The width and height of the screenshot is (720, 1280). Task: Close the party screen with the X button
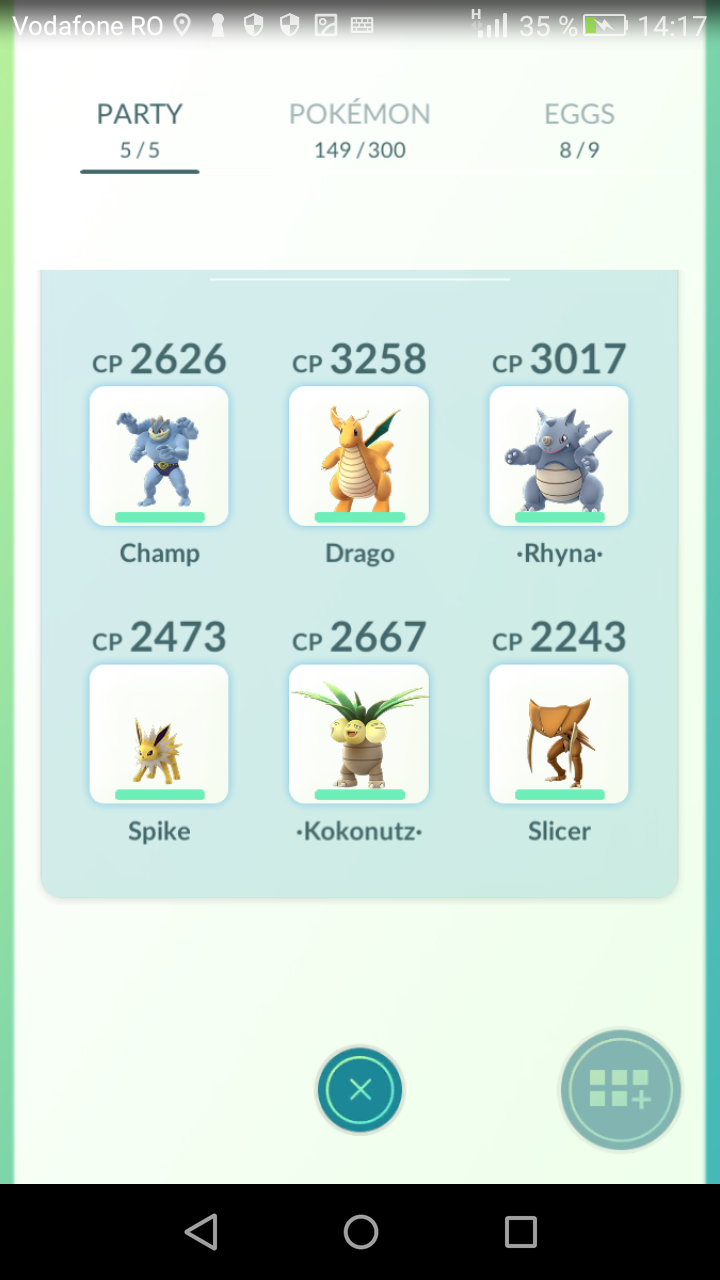(x=360, y=1090)
